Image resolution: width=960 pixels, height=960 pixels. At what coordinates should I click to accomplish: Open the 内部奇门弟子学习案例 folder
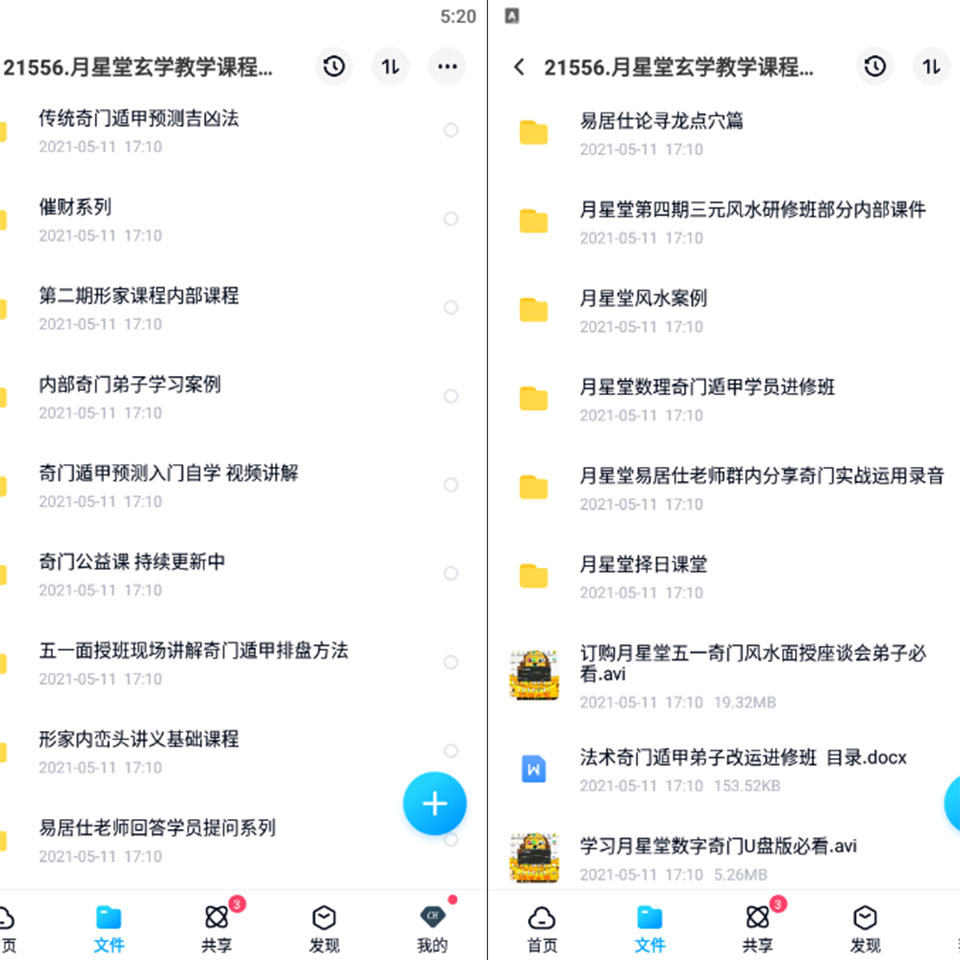(130, 385)
